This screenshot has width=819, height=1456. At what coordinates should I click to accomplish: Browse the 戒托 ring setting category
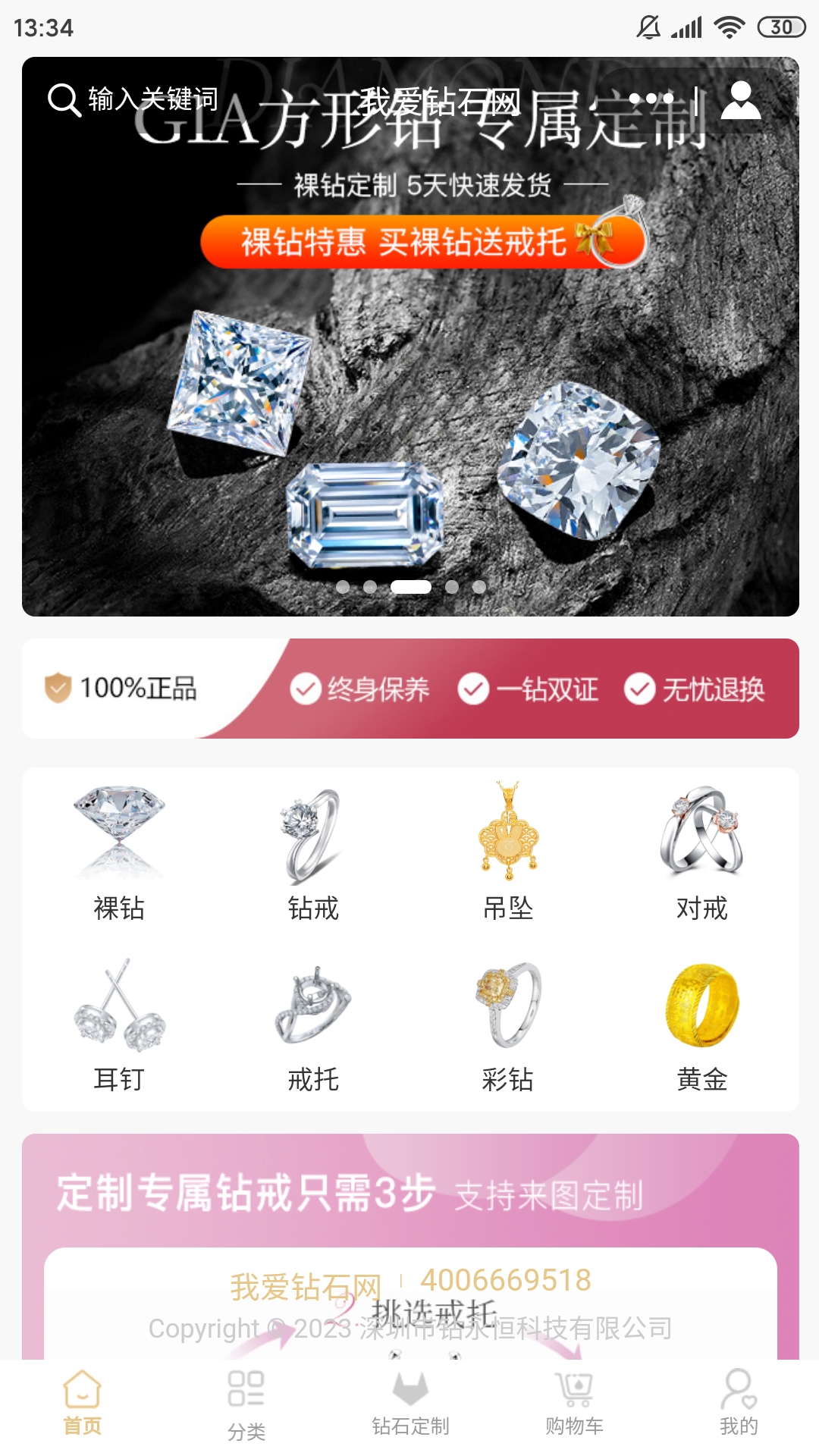pos(313,1025)
